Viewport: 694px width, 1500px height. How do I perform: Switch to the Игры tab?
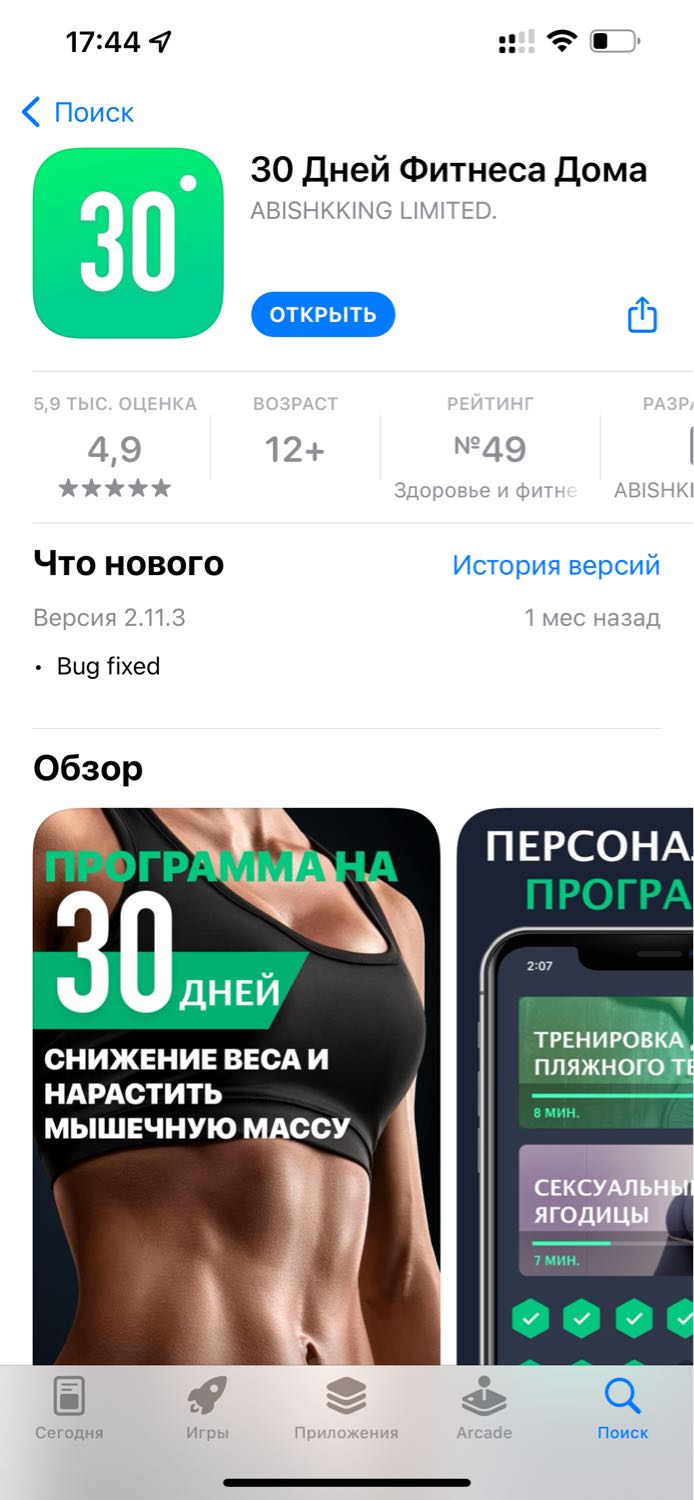tap(207, 1408)
